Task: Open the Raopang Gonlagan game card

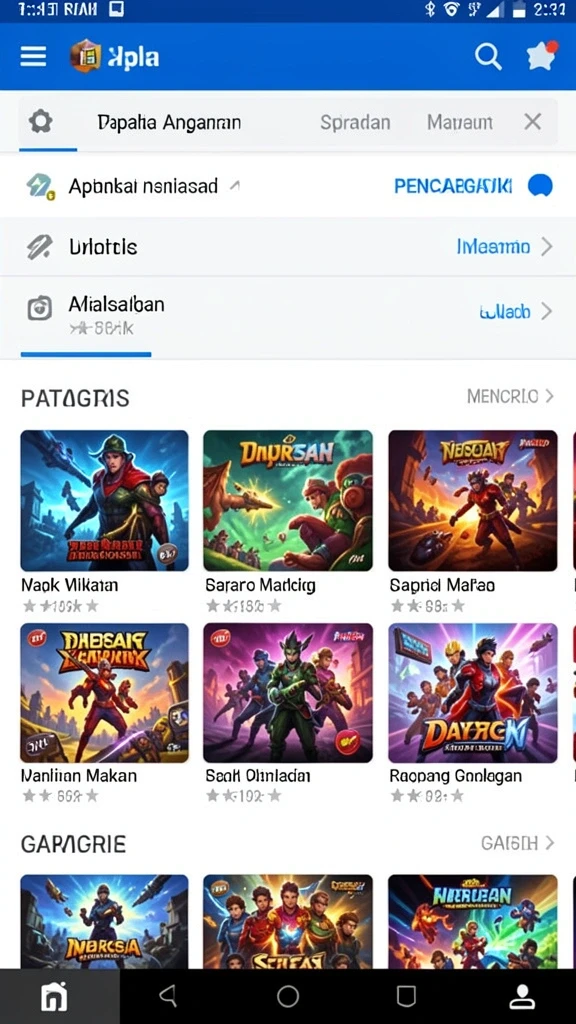Action: pyautogui.click(x=473, y=713)
